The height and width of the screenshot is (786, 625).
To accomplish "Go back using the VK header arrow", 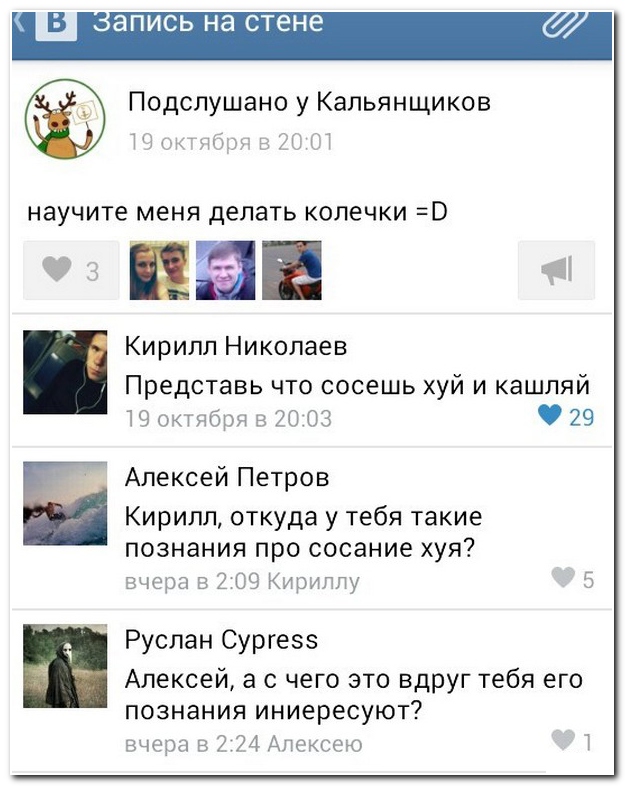I will click(x=23, y=20).
